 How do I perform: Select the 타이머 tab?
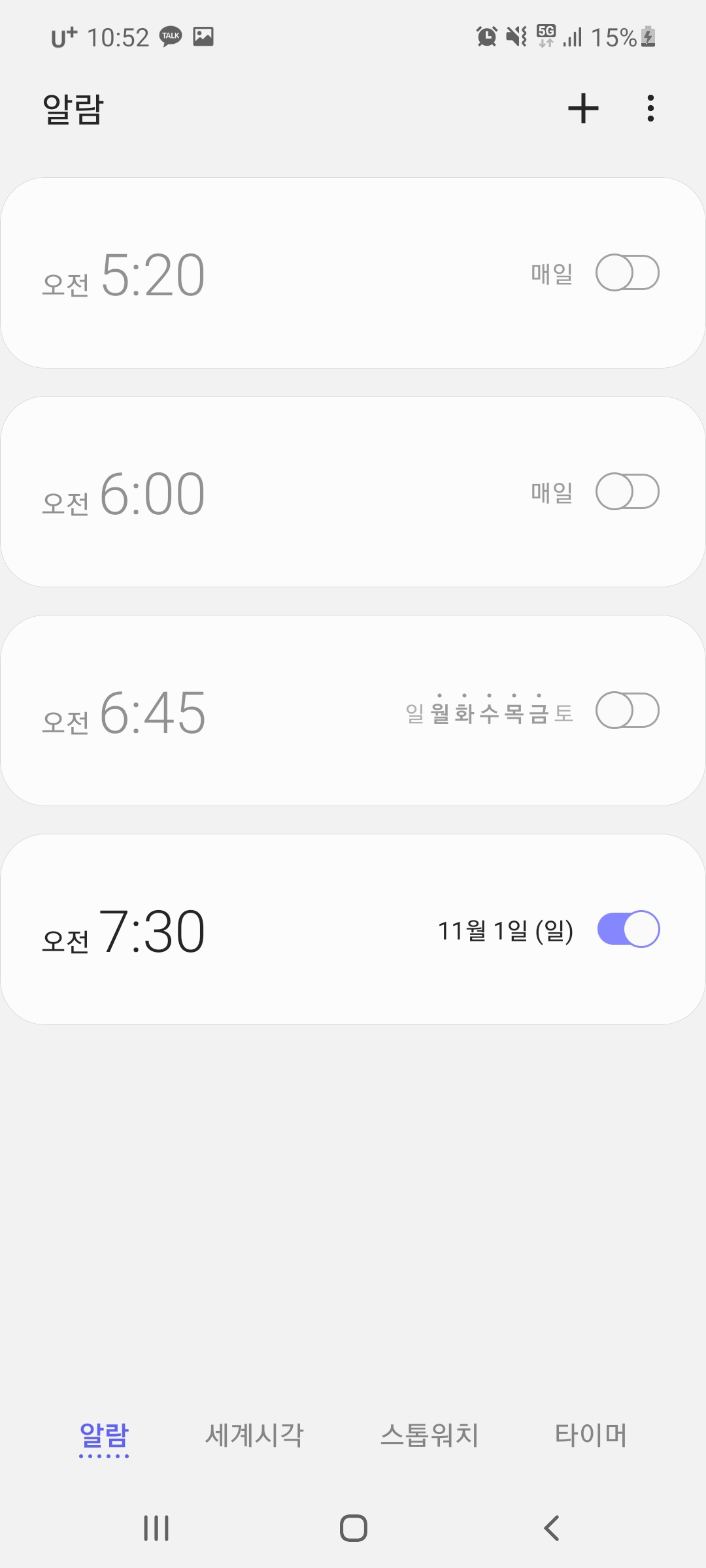click(x=590, y=1435)
